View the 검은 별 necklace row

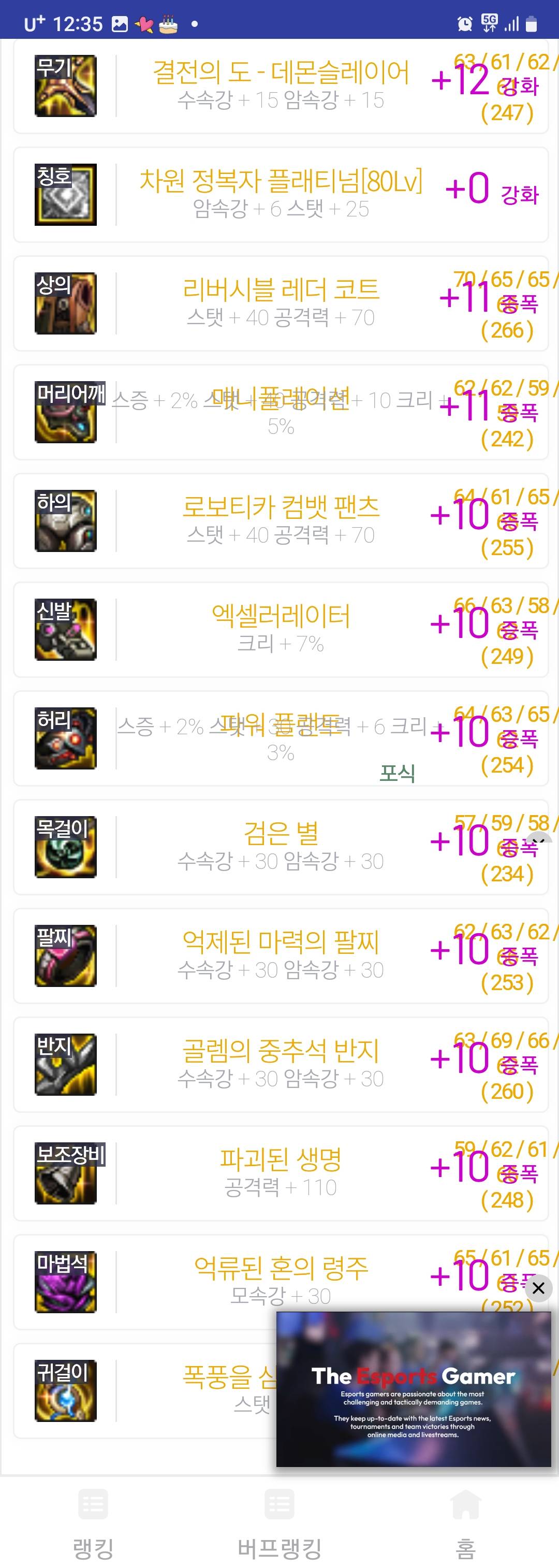[281, 847]
